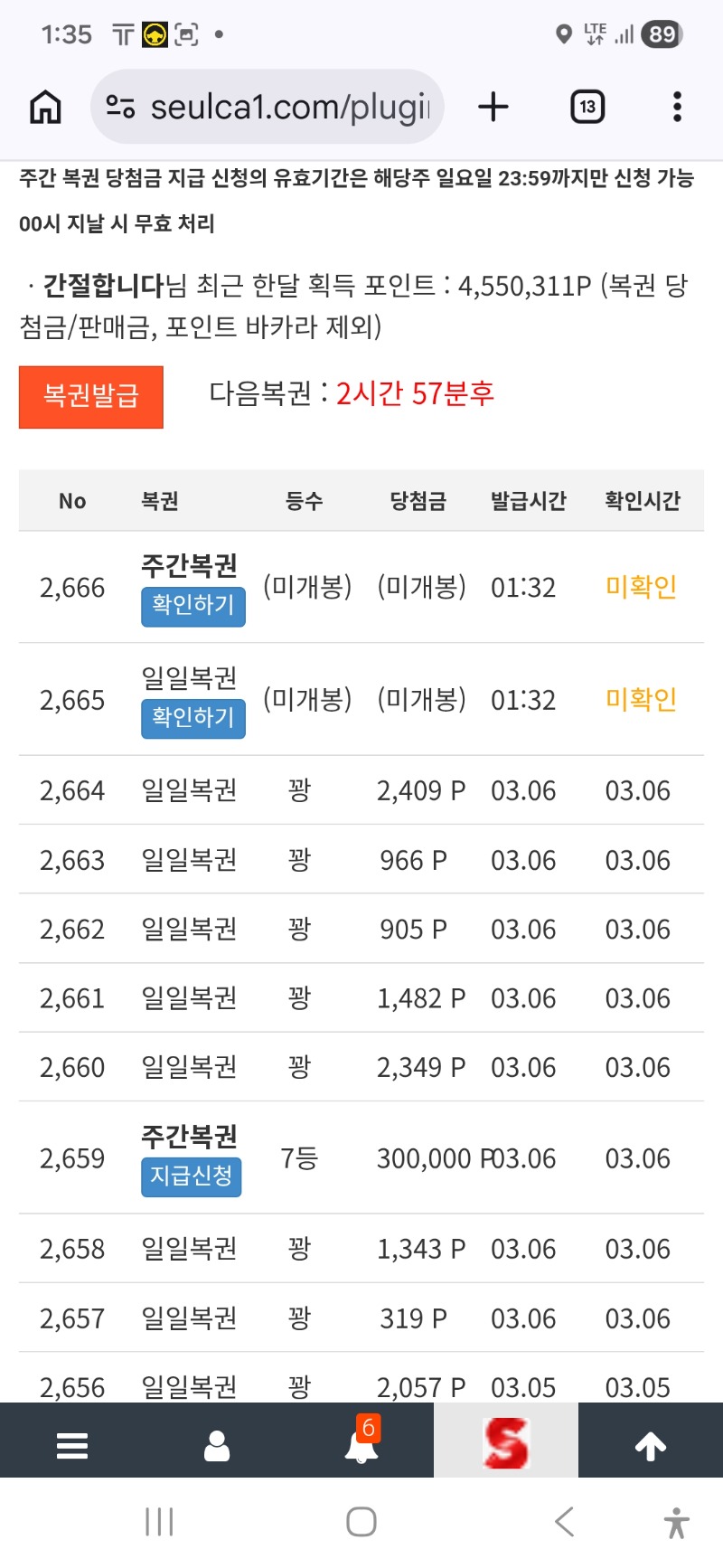Jump to top with the up arrow
The height and width of the screenshot is (1568, 723).
[x=651, y=1445]
